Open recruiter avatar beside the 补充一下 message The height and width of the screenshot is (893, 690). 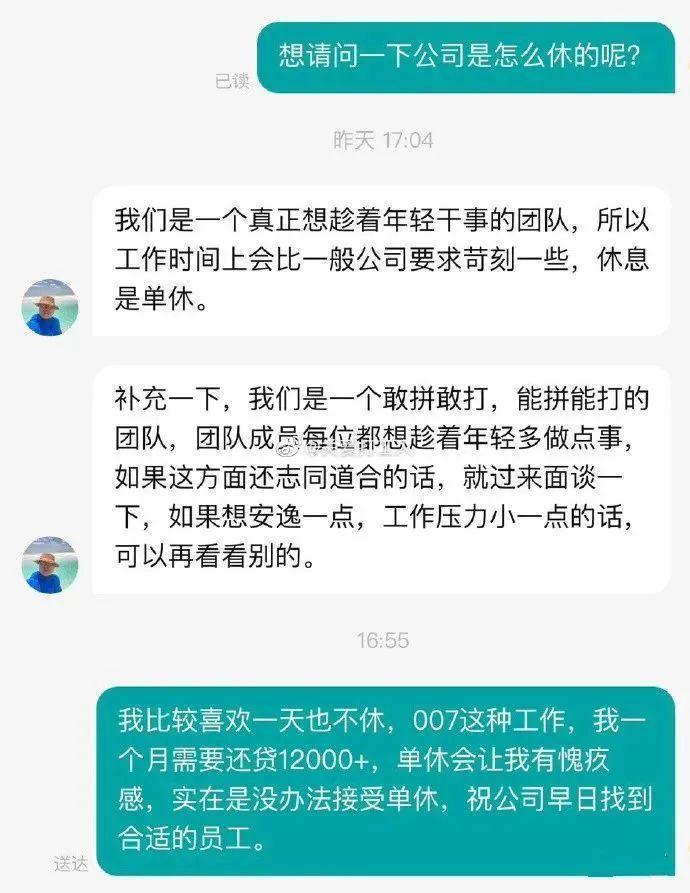pos(50,565)
